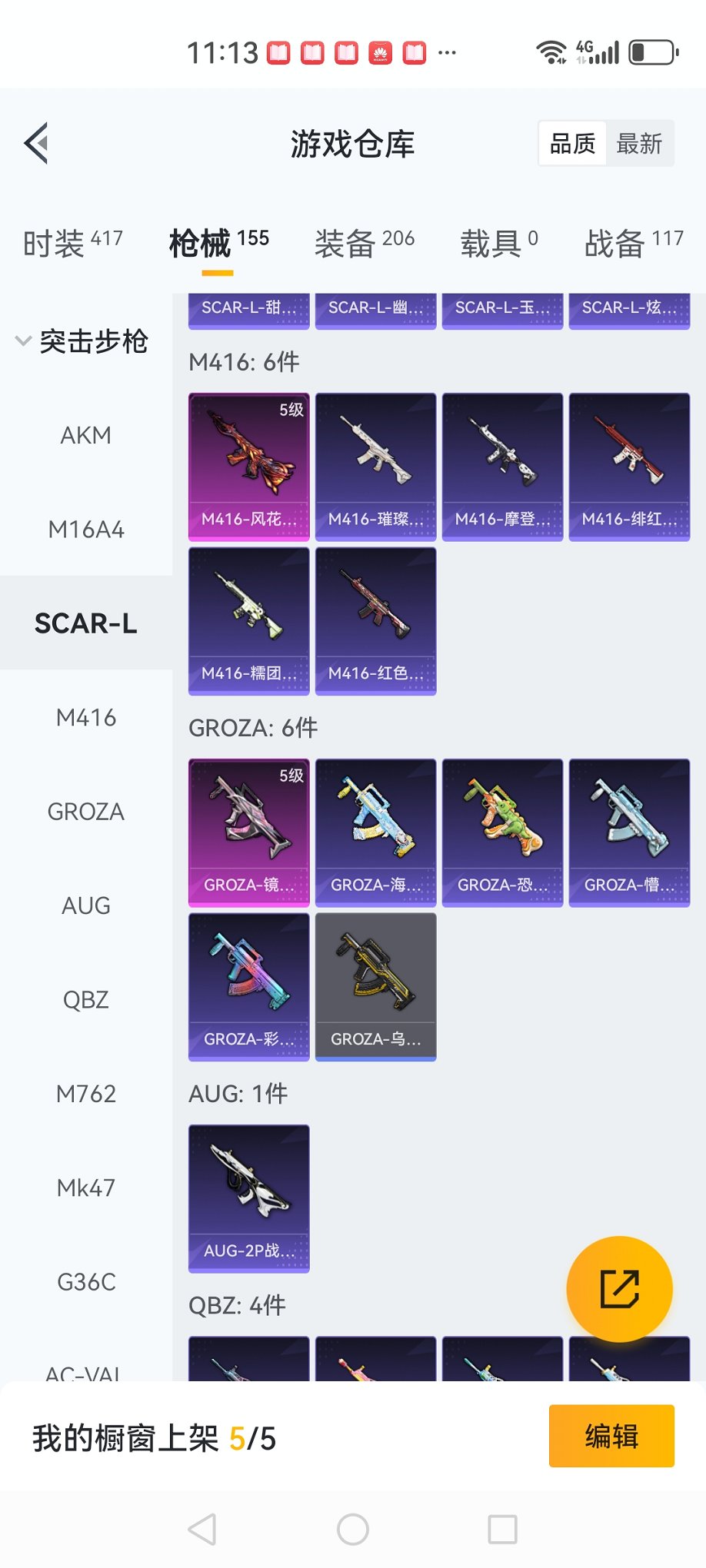View the M416-摩登 skin item
The image size is (706, 1568).
[x=502, y=467]
